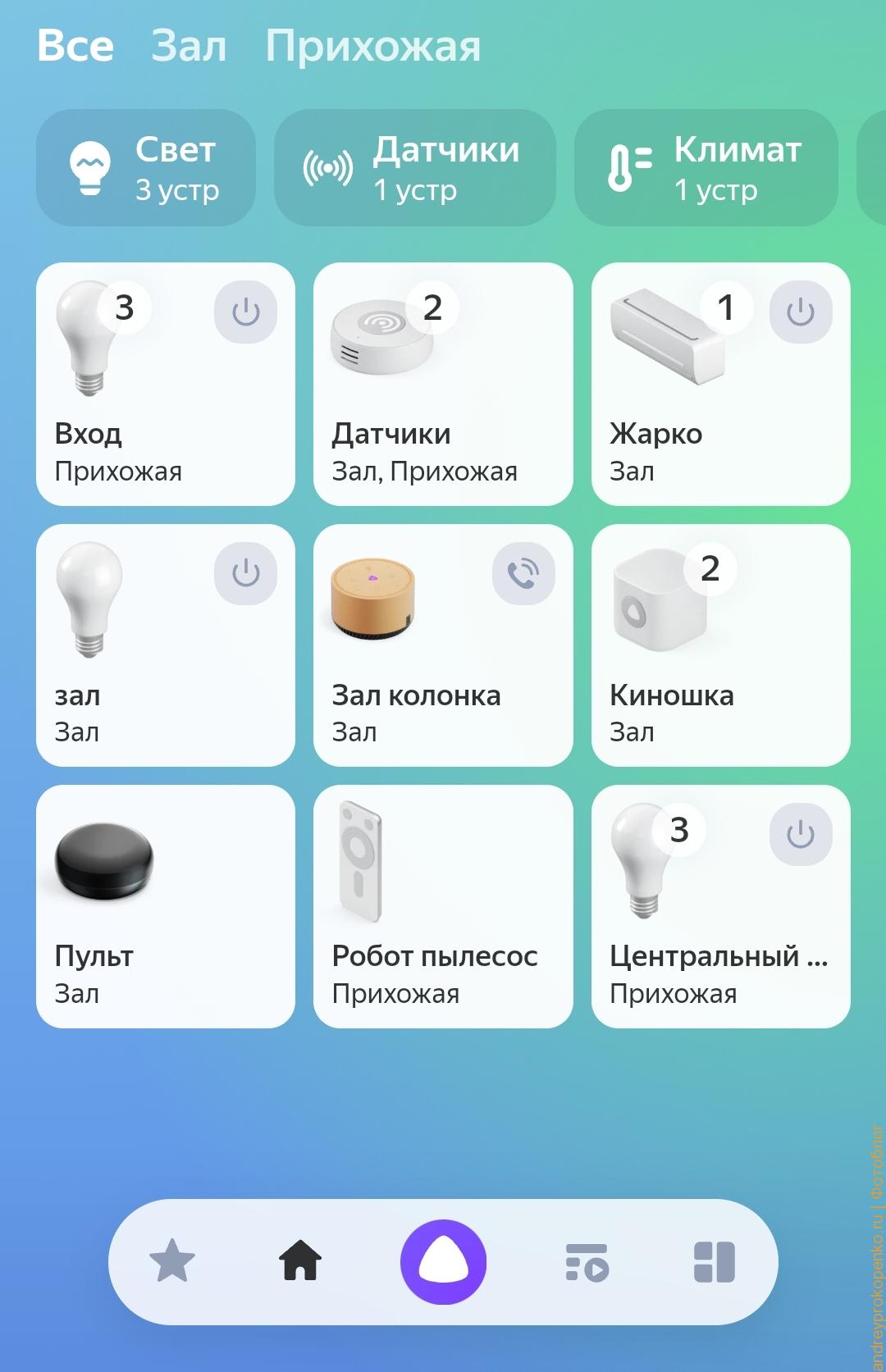Viewport: 886px width, 1372px height.
Task: Switch to the Прихожая tab
Action: (373, 46)
